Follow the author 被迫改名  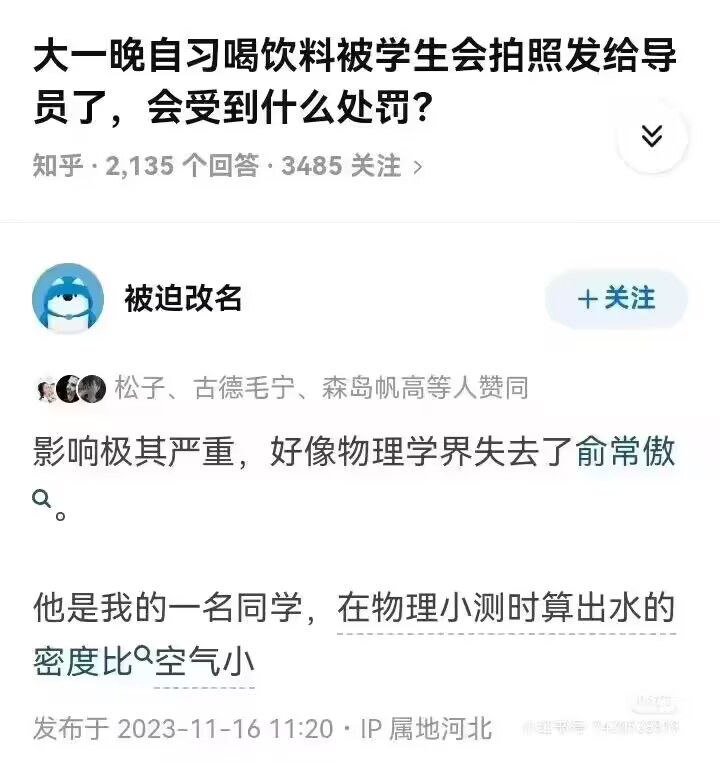pyautogui.click(x=616, y=298)
